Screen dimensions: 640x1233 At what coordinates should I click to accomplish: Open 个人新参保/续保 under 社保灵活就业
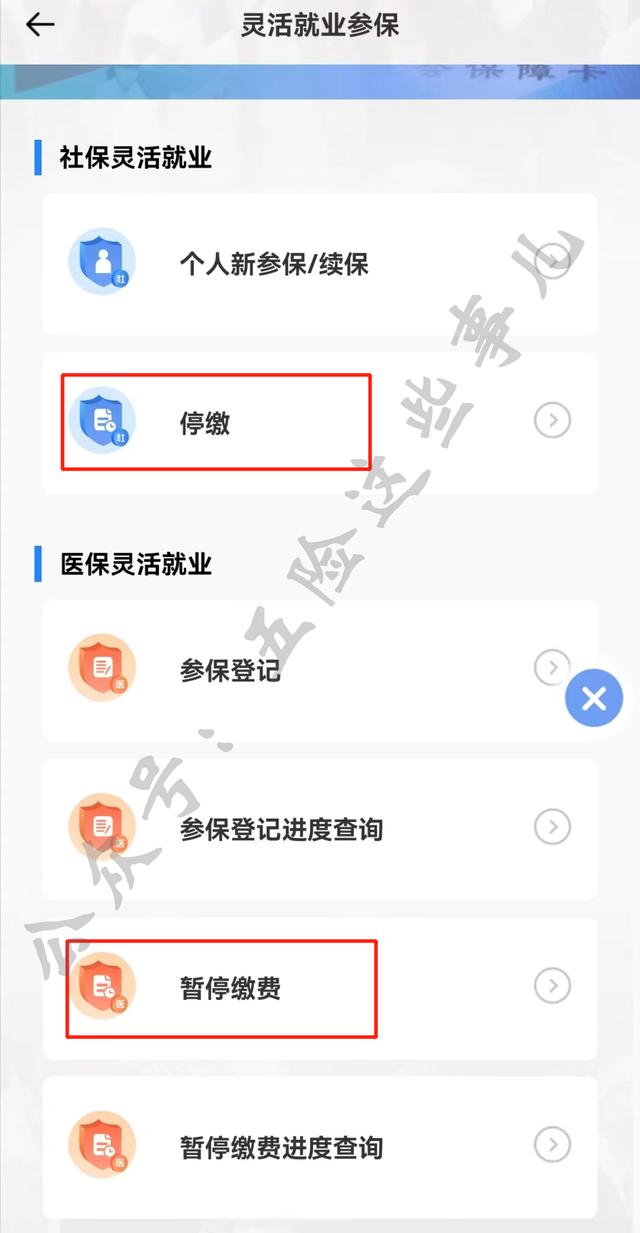coord(319,264)
